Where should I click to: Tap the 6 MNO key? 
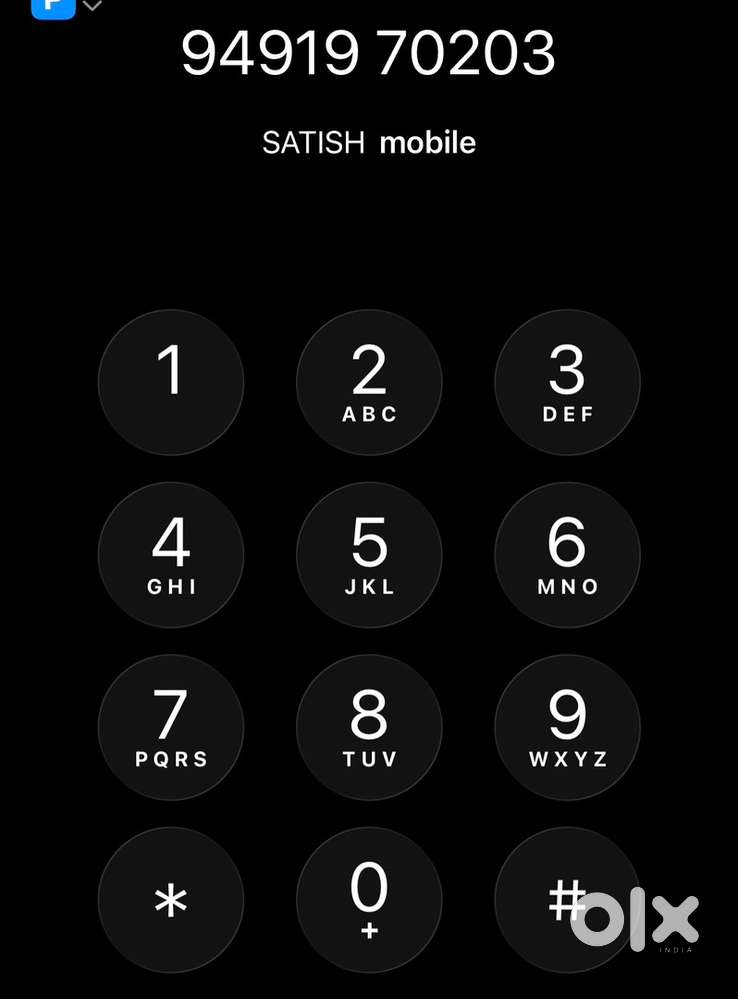click(x=567, y=555)
